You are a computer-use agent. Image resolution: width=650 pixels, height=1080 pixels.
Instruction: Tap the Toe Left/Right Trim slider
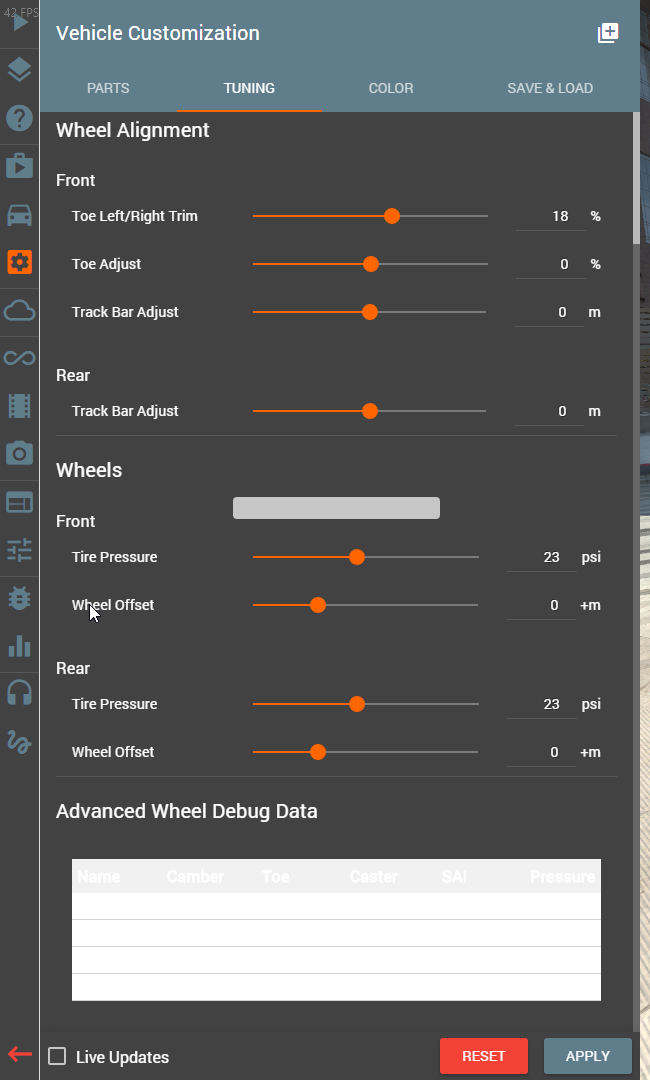(370, 216)
